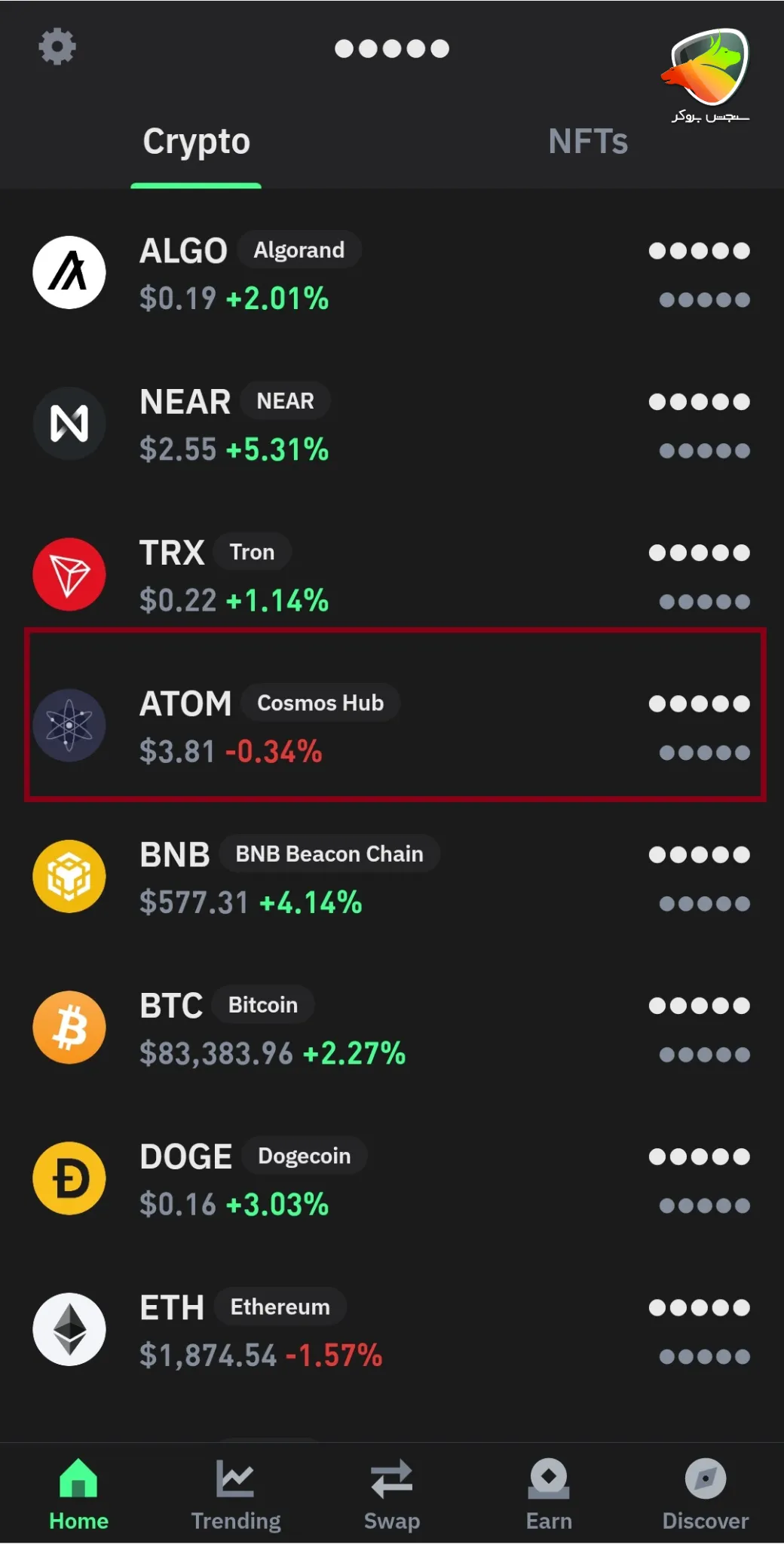Select the Crypto tab
The height and width of the screenshot is (1544, 784).
pyautogui.click(x=196, y=142)
